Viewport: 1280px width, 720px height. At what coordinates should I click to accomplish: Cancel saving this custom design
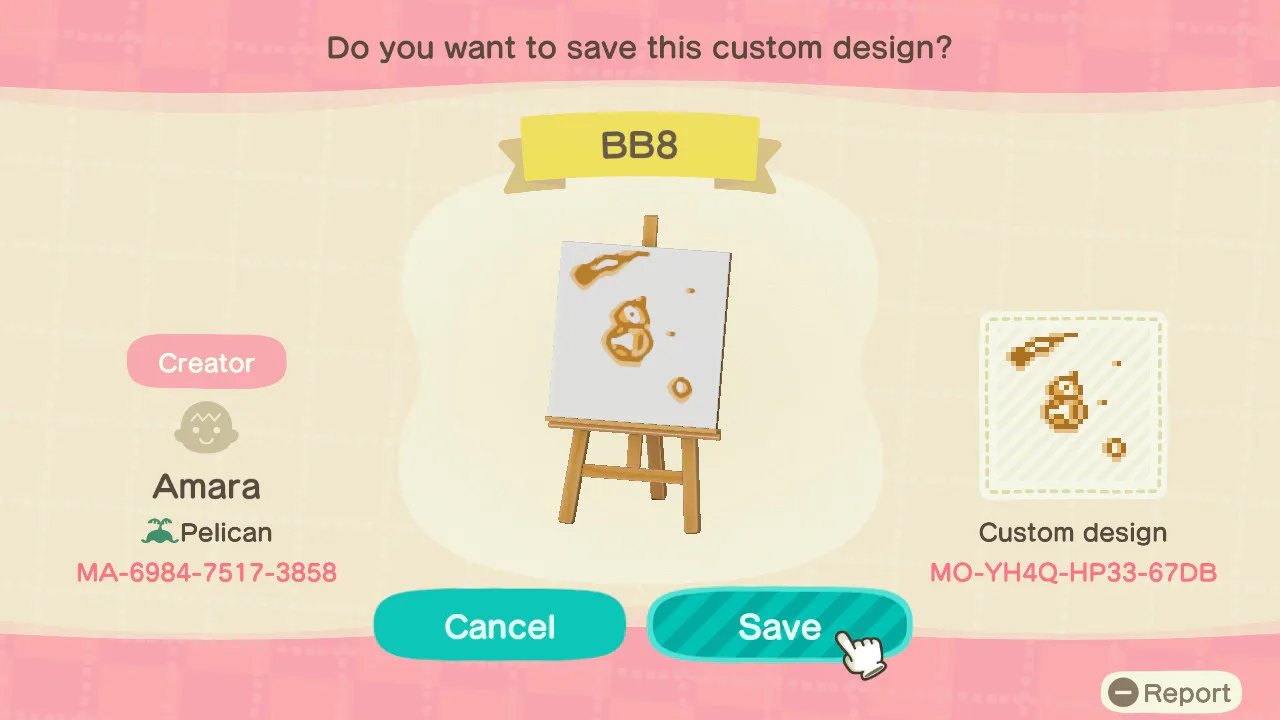(x=499, y=626)
